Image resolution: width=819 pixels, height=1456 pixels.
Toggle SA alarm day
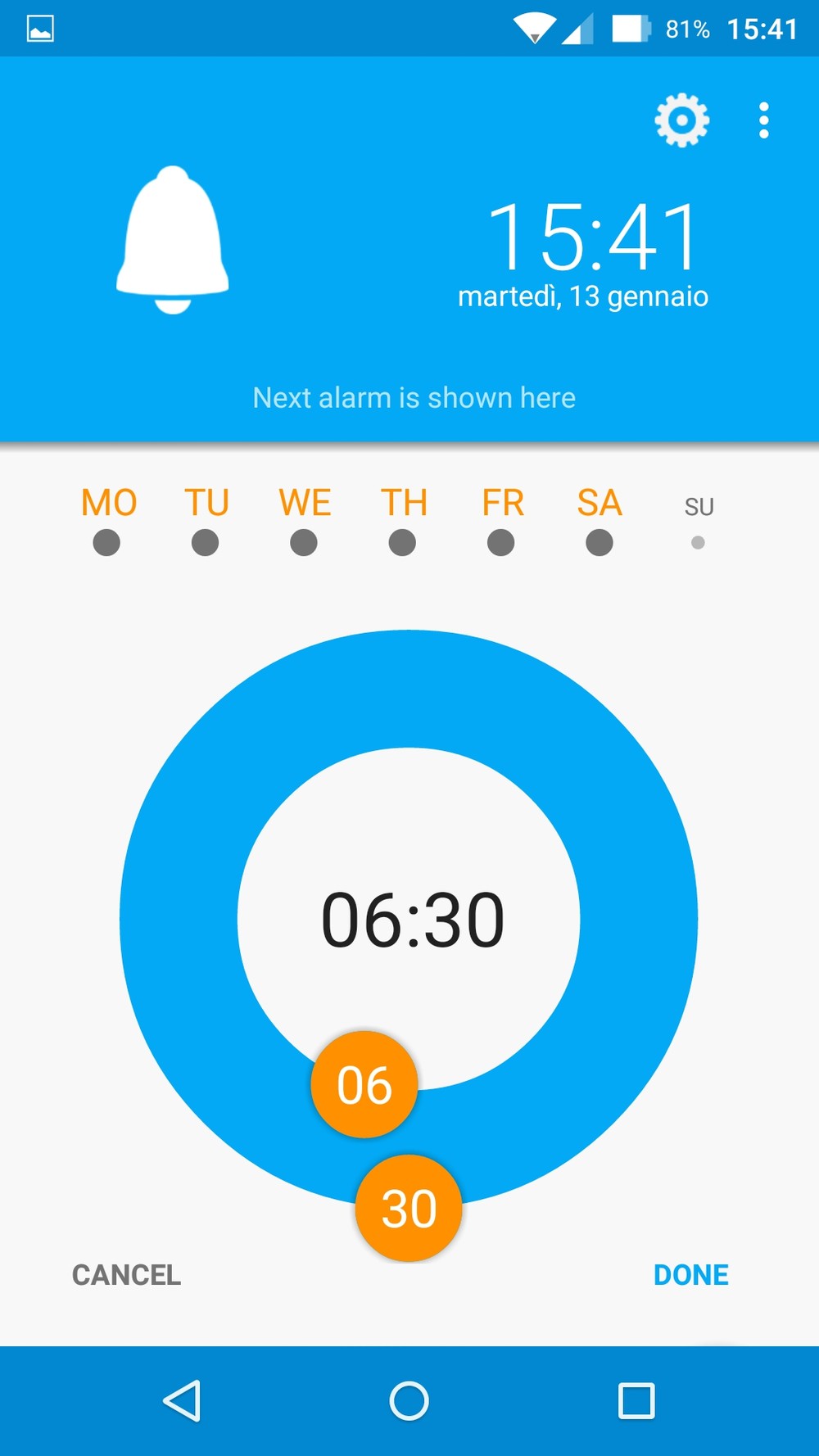(x=600, y=519)
